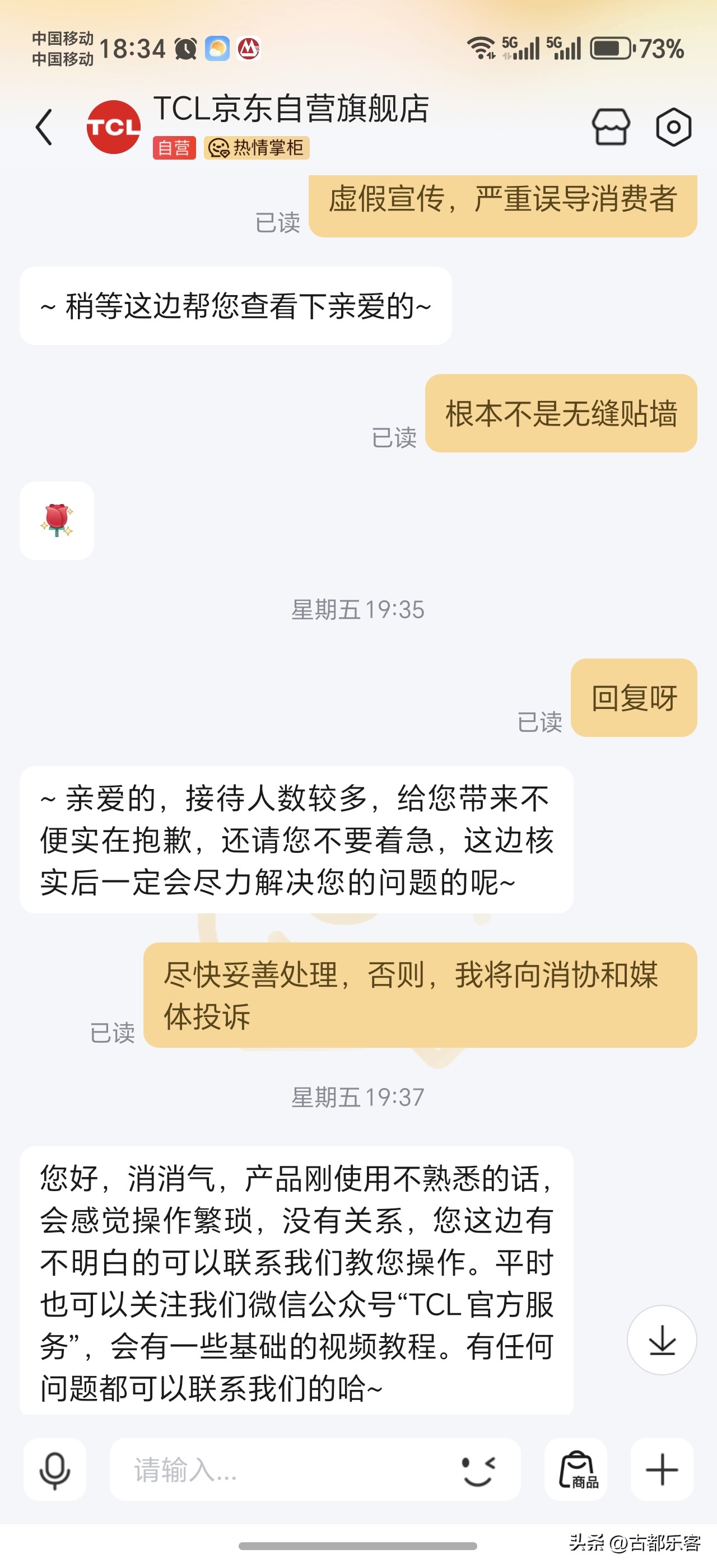This screenshot has height=1568, width=717.
Task: Tap the back arrow to leave chat
Action: coord(43,127)
